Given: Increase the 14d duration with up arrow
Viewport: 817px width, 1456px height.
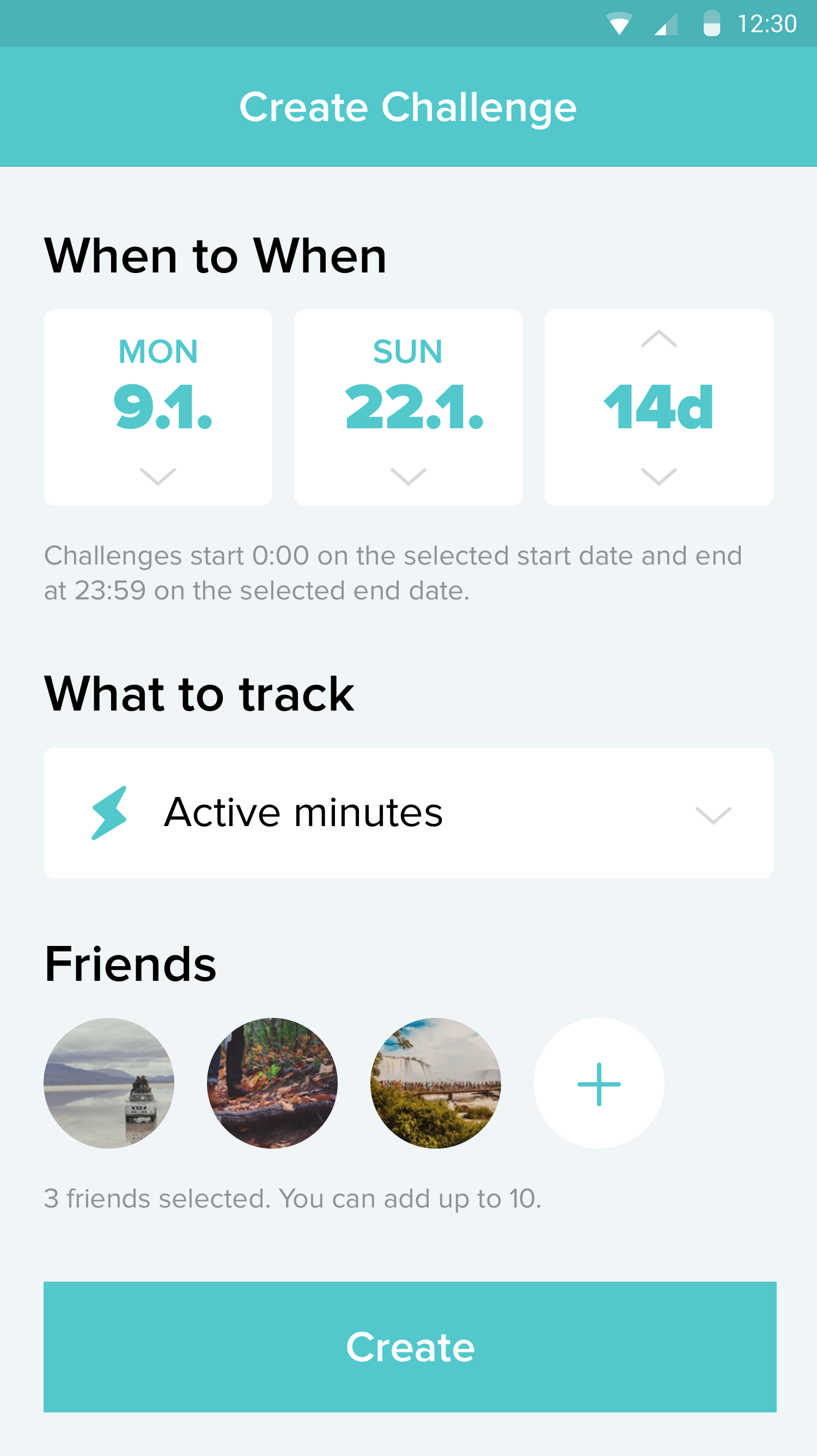Looking at the screenshot, I should click(659, 338).
